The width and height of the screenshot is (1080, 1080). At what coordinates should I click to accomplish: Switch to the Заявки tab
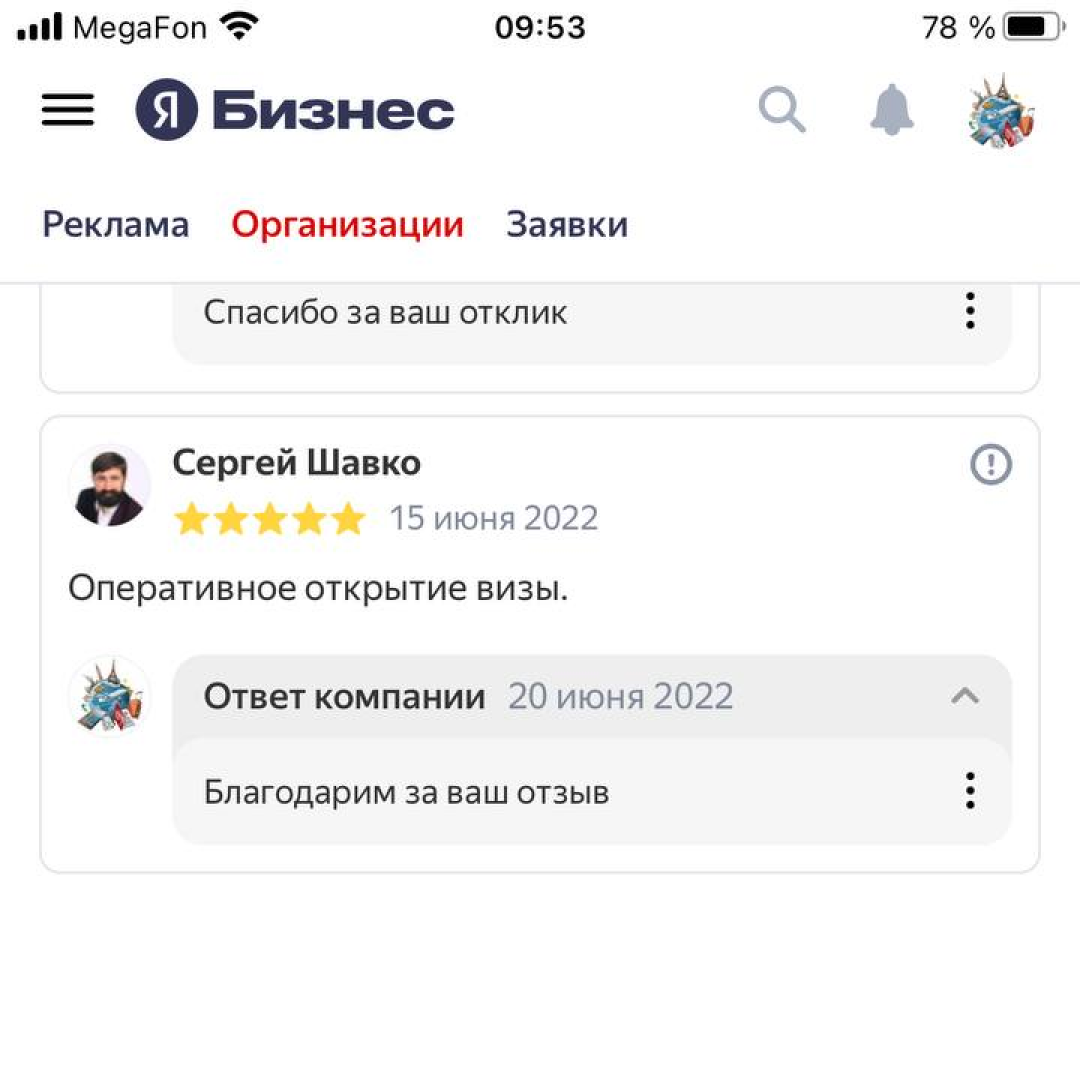(567, 225)
